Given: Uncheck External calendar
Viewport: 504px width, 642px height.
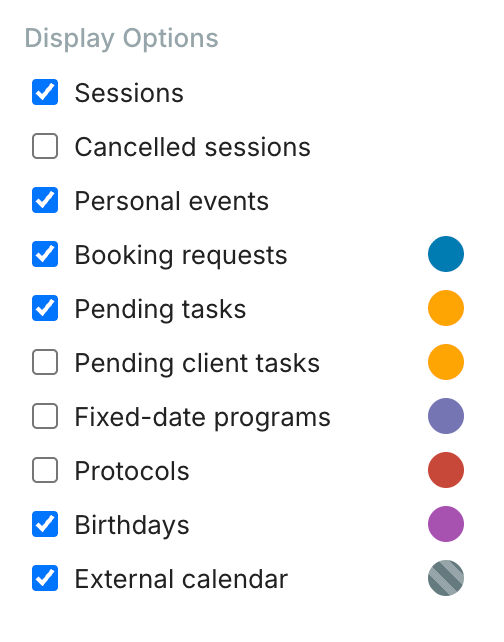Looking at the screenshot, I should coord(45,578).
